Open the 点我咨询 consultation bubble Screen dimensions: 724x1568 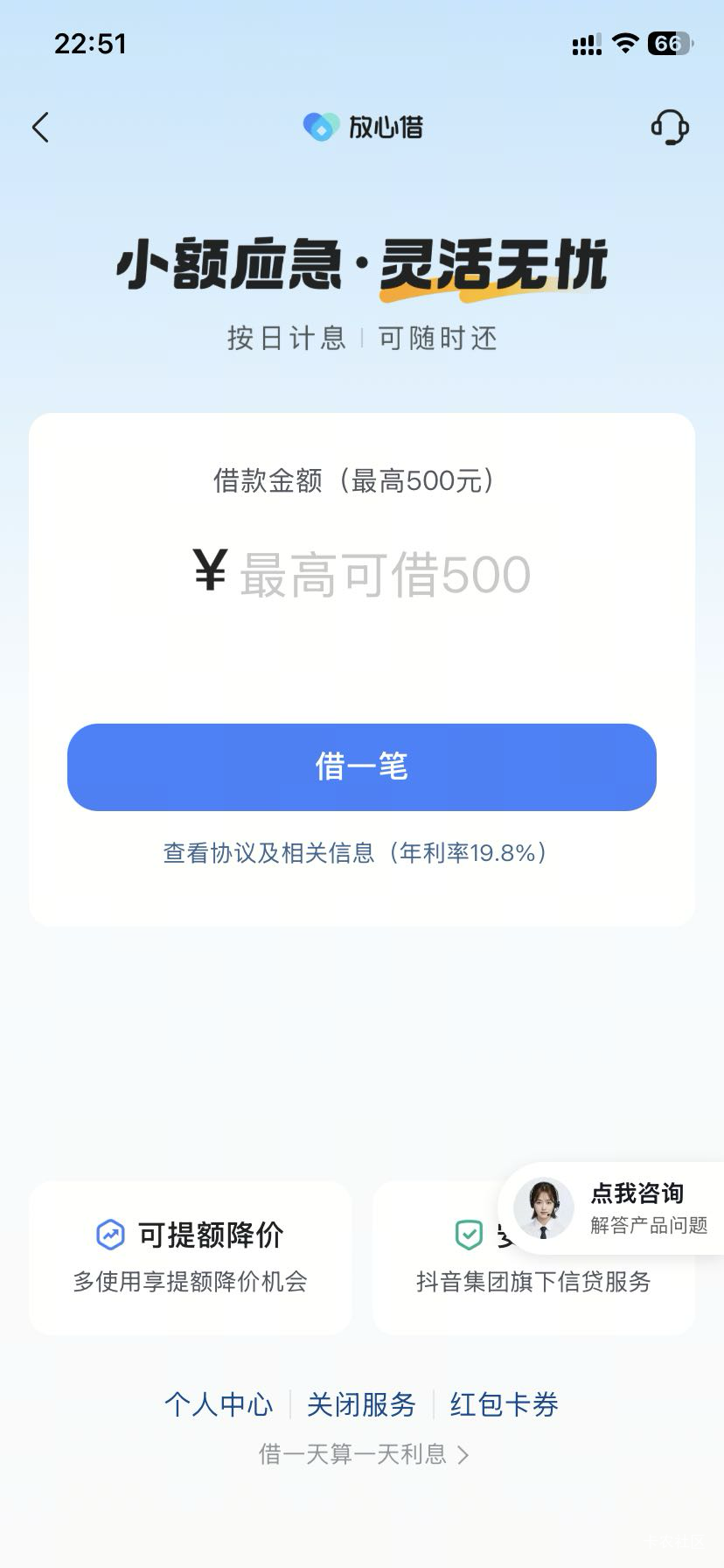[x=612, y=1208]
